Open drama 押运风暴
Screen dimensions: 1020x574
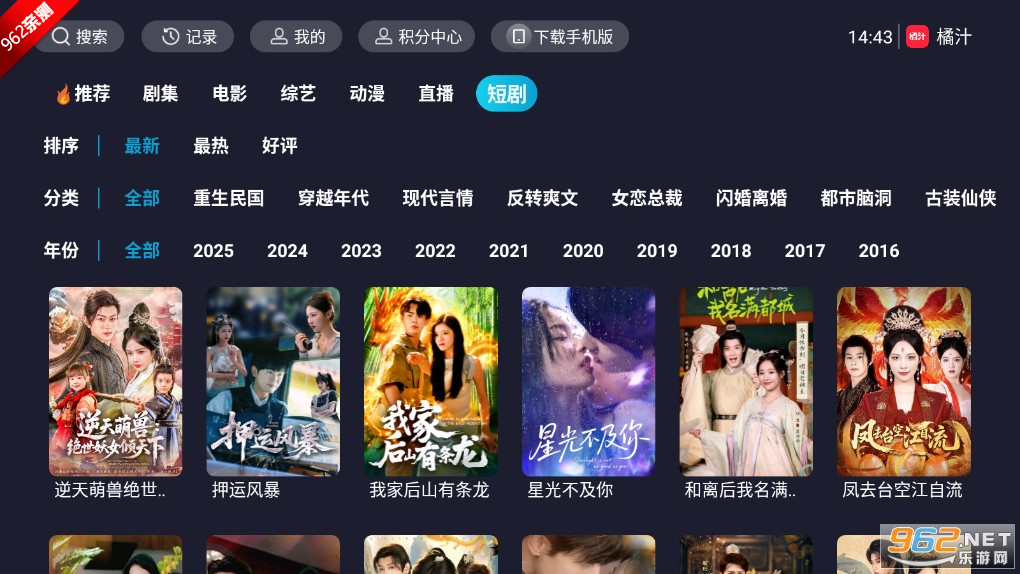tap(273, 381)
